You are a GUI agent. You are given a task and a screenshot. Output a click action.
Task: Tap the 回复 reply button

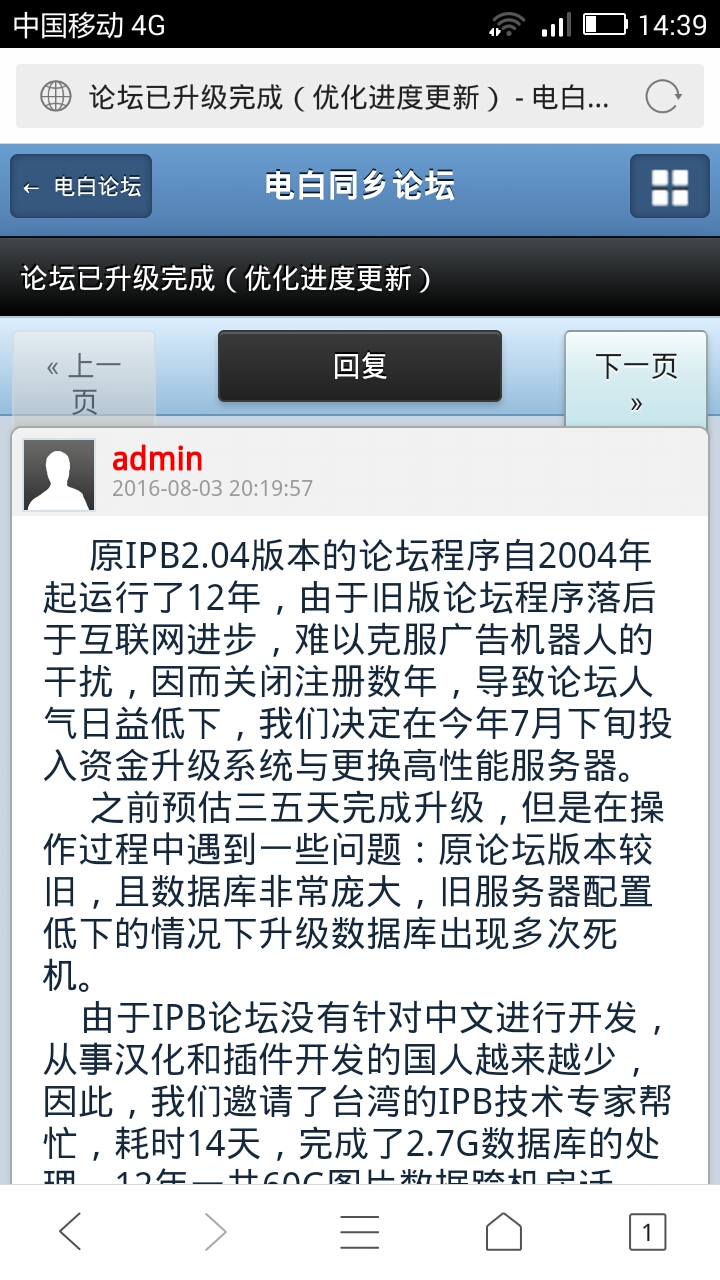(x=360, y=366)
